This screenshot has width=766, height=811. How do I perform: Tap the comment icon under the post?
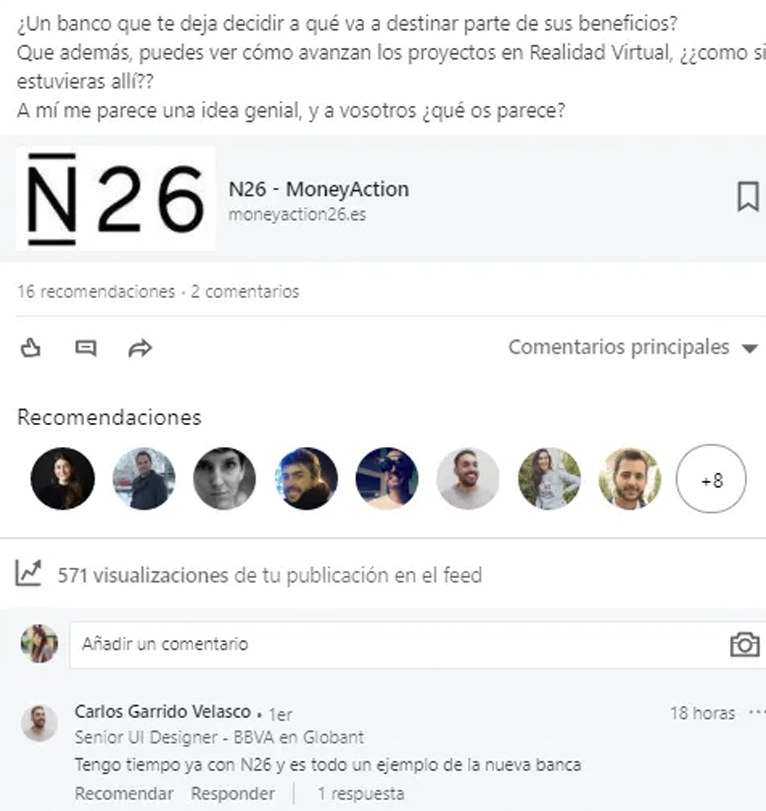coord(86,348)
